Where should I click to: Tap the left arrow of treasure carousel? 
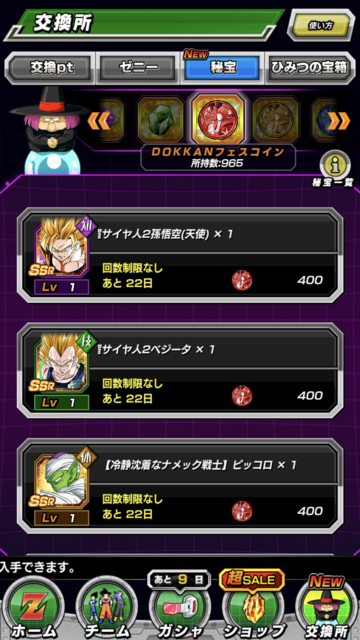tap(98, 121)
